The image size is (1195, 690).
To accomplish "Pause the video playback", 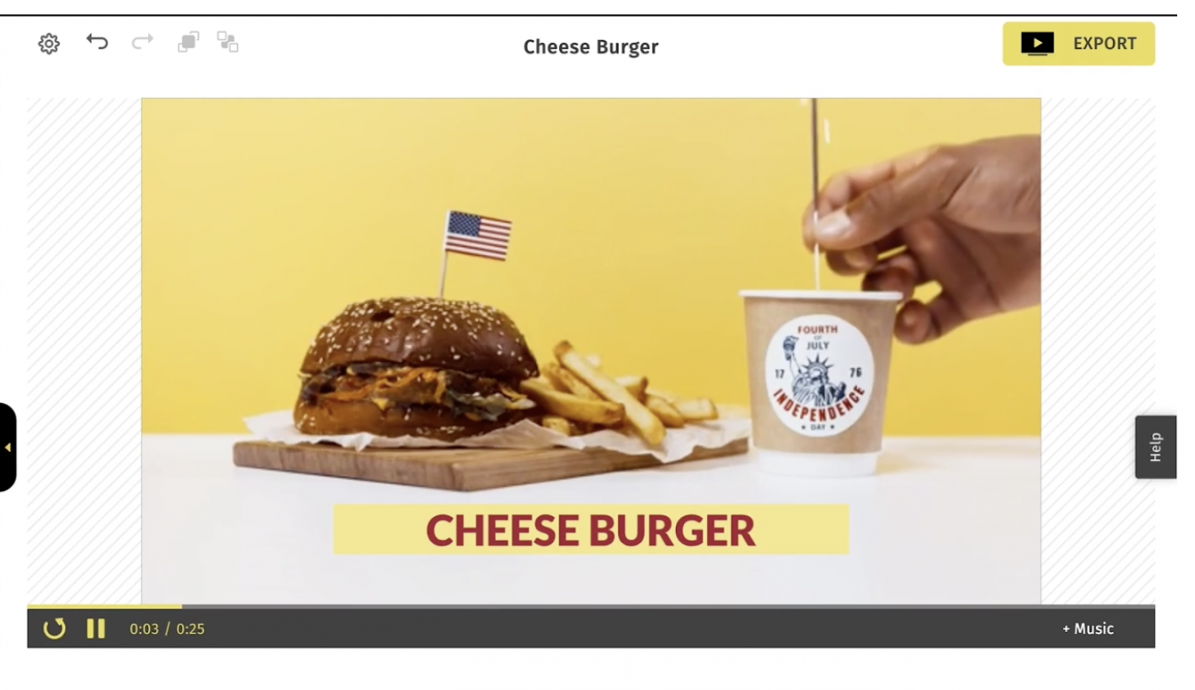I will (96, 629).
